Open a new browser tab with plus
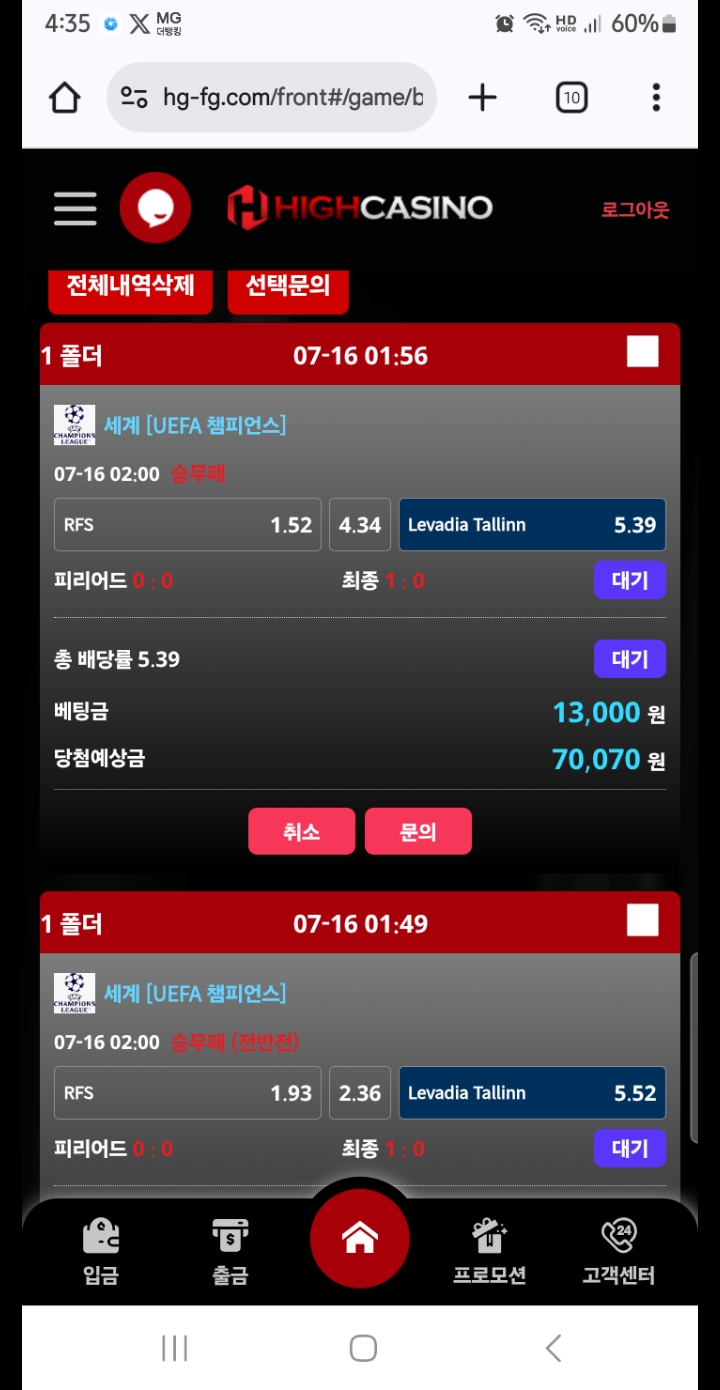The image size is (720, 1390). (x=482, y=97)
